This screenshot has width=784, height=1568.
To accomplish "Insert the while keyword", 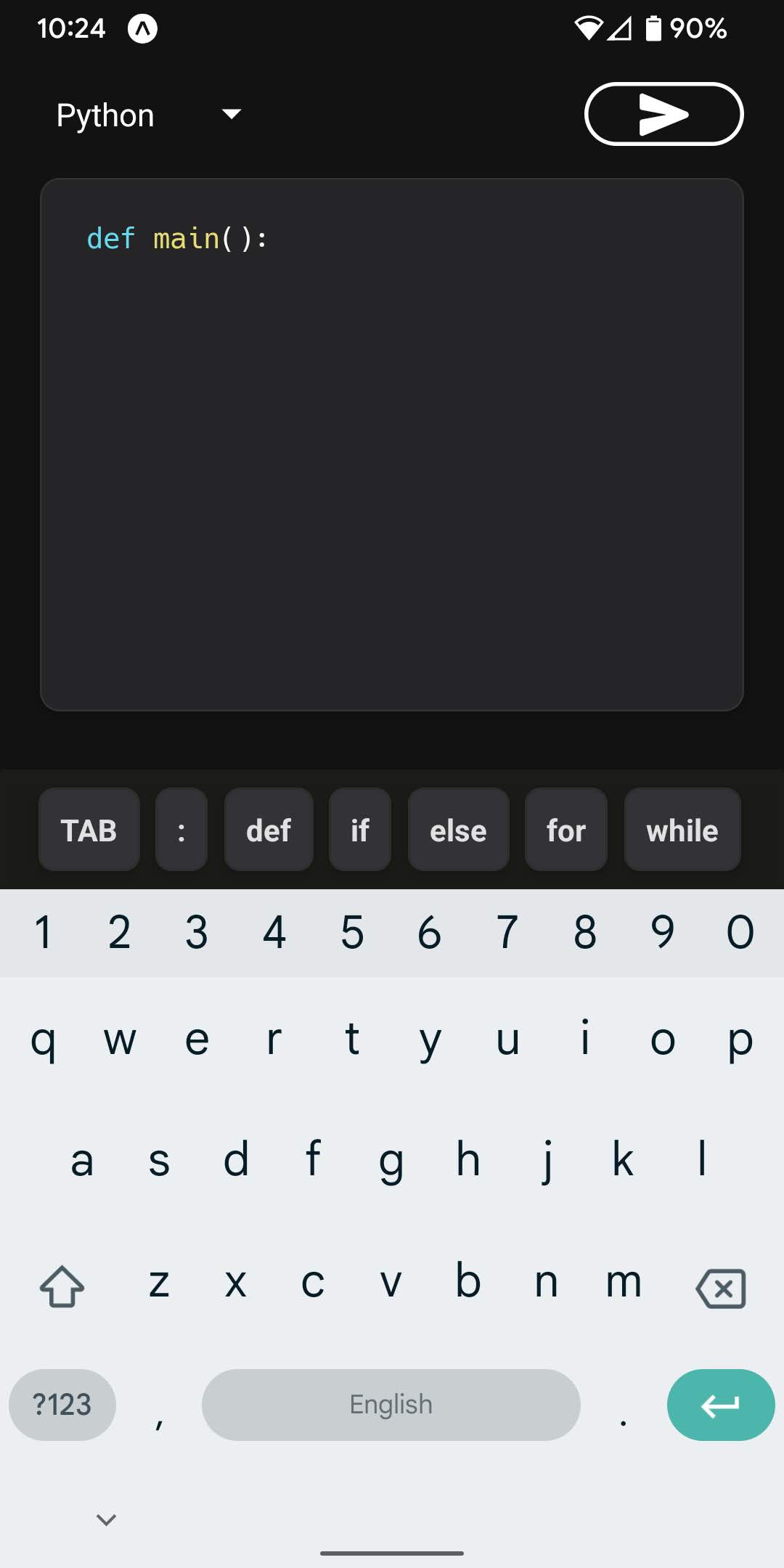I will pos(682,830).
